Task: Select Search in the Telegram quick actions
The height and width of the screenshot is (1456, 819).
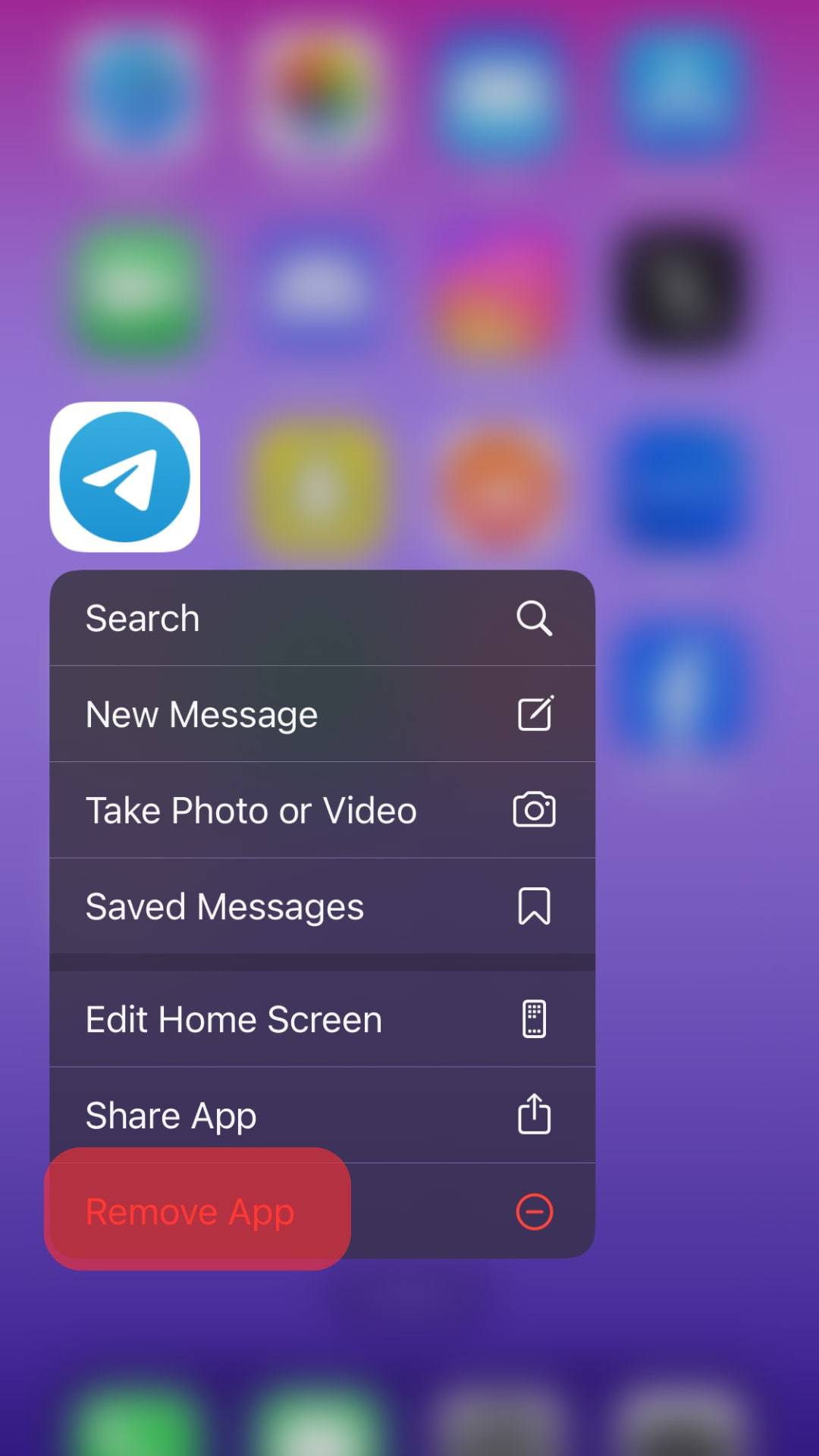Action: click(x=322, y=618)
